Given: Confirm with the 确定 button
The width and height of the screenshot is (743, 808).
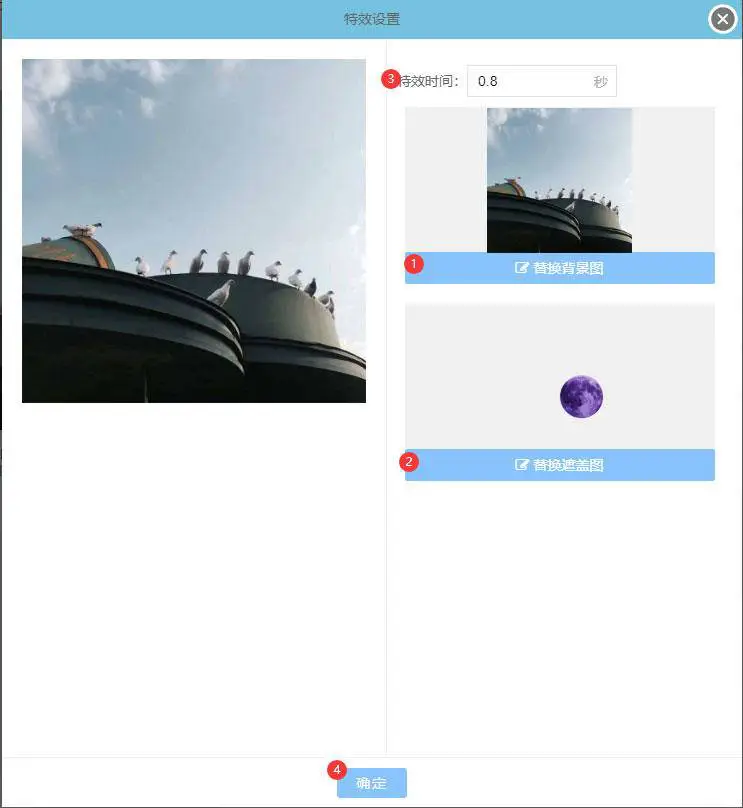Looking at the screenshot, I should (371, 783).
